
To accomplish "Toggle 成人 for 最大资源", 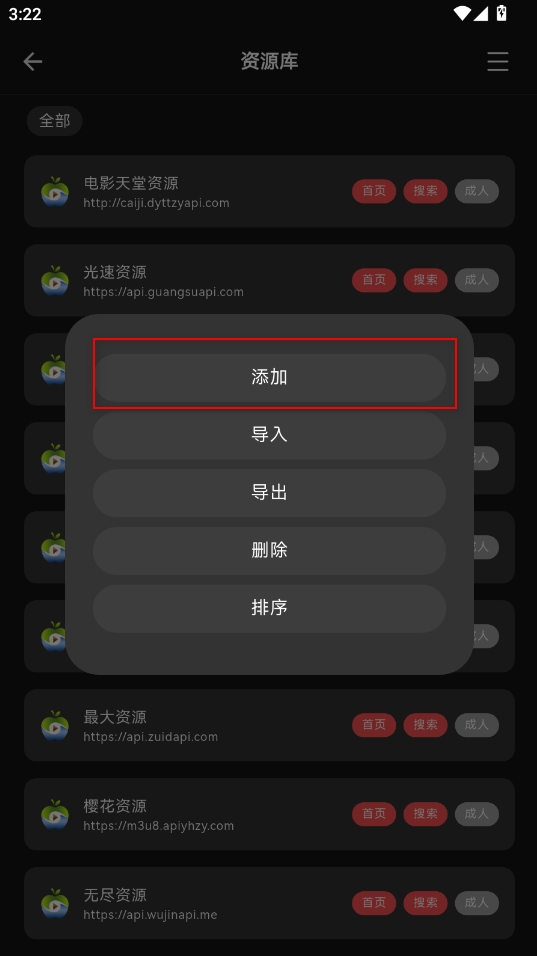I will pyautogui.click(x=477, y=725).
